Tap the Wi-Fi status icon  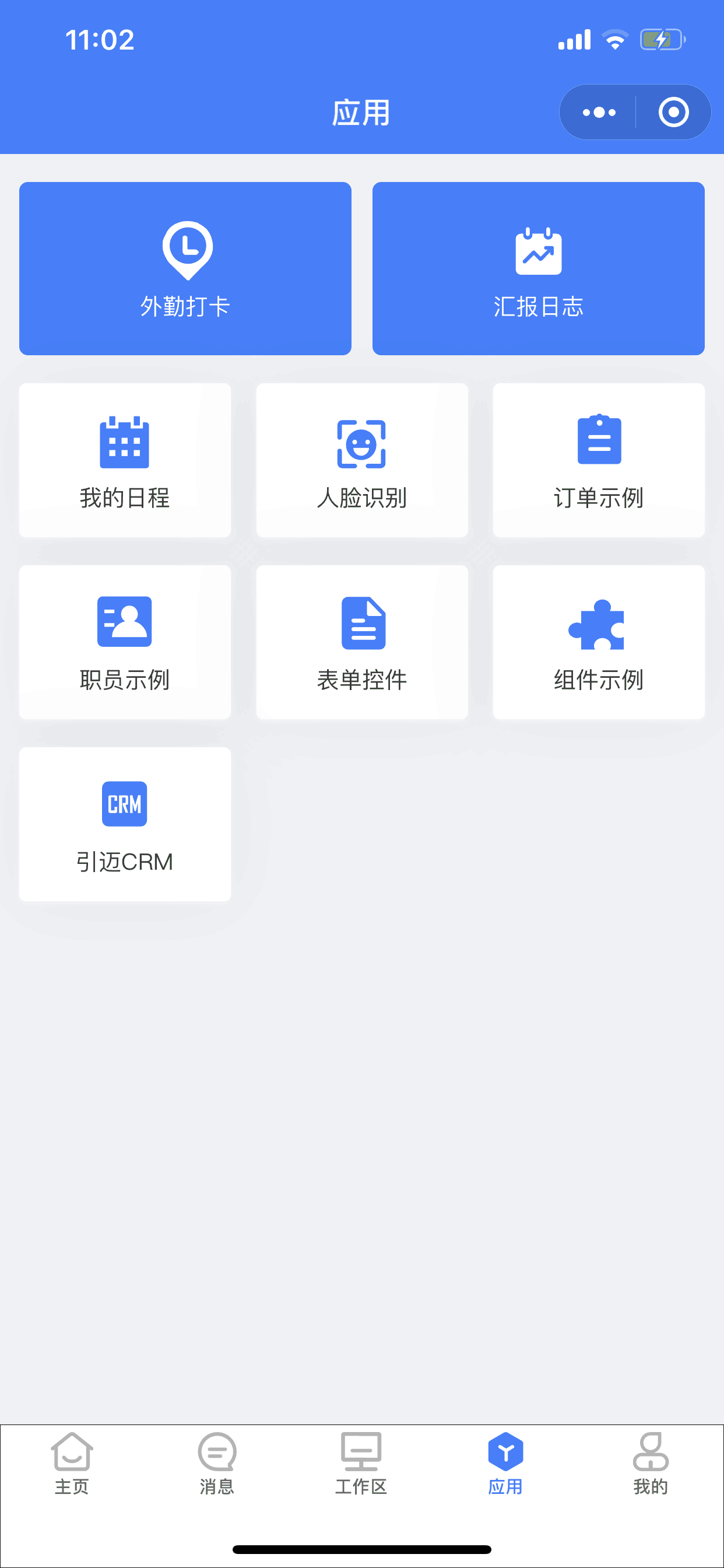614,39
